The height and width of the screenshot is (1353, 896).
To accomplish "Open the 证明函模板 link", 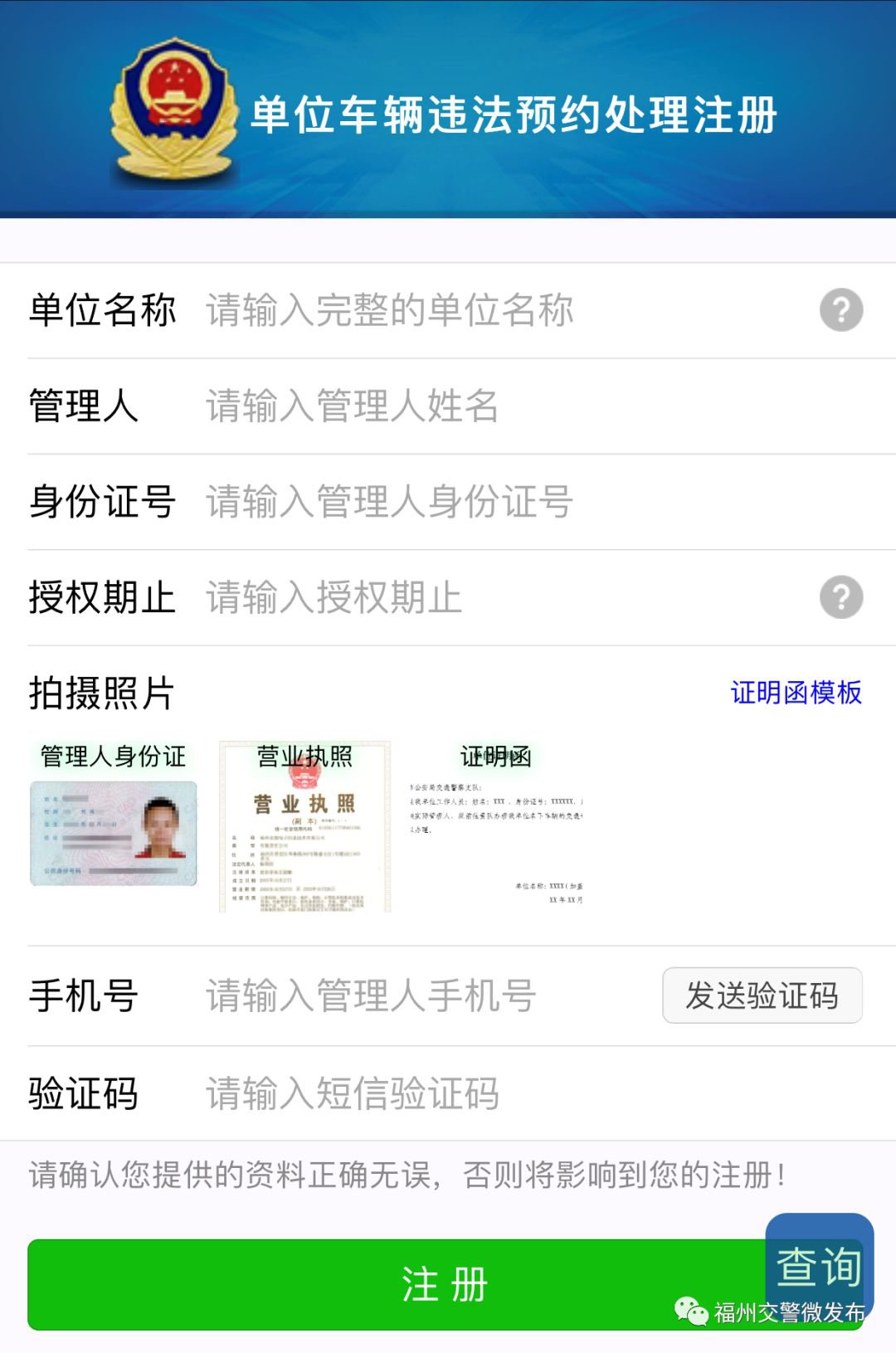I will [x=796, y=693].
